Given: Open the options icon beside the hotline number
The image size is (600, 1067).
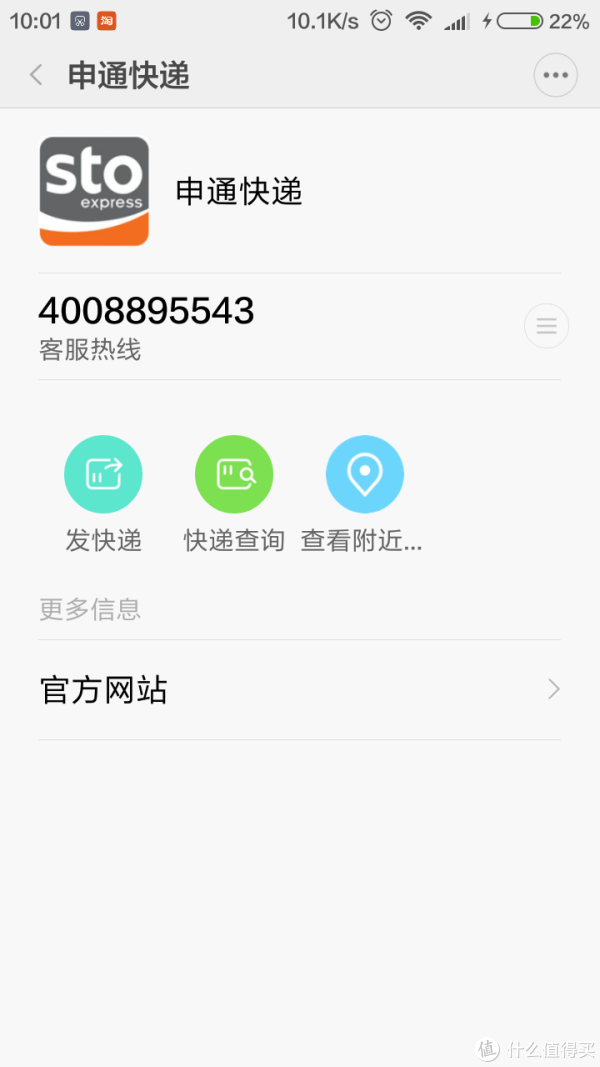Looking at the screenshot, I should point(546,326).
